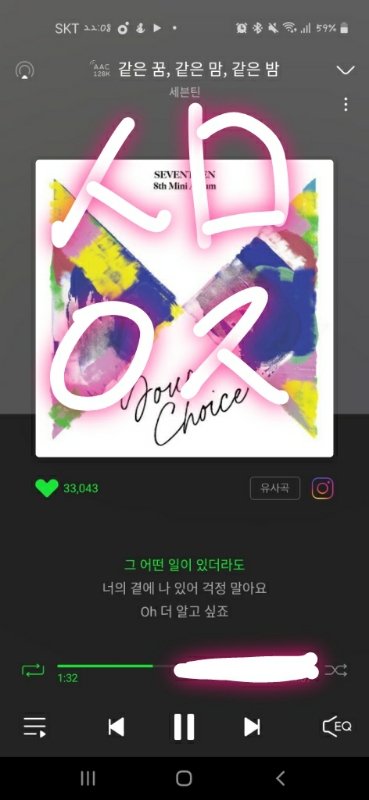The image size is (369, 800).
Task: Skip to the previous track
Action: 116,727
